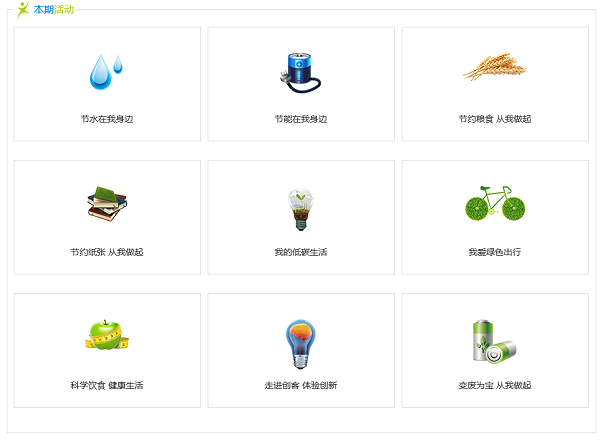The width and height of the screenshot is (600, 440).
Task: View the 我的低碳生活 activity
Action: tap(301, 217)
